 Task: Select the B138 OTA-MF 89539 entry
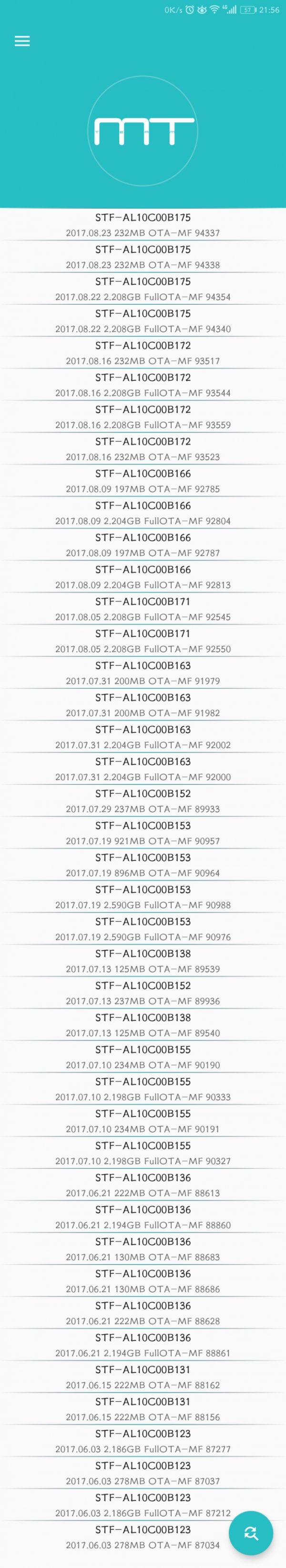click(x=143, y=961)
